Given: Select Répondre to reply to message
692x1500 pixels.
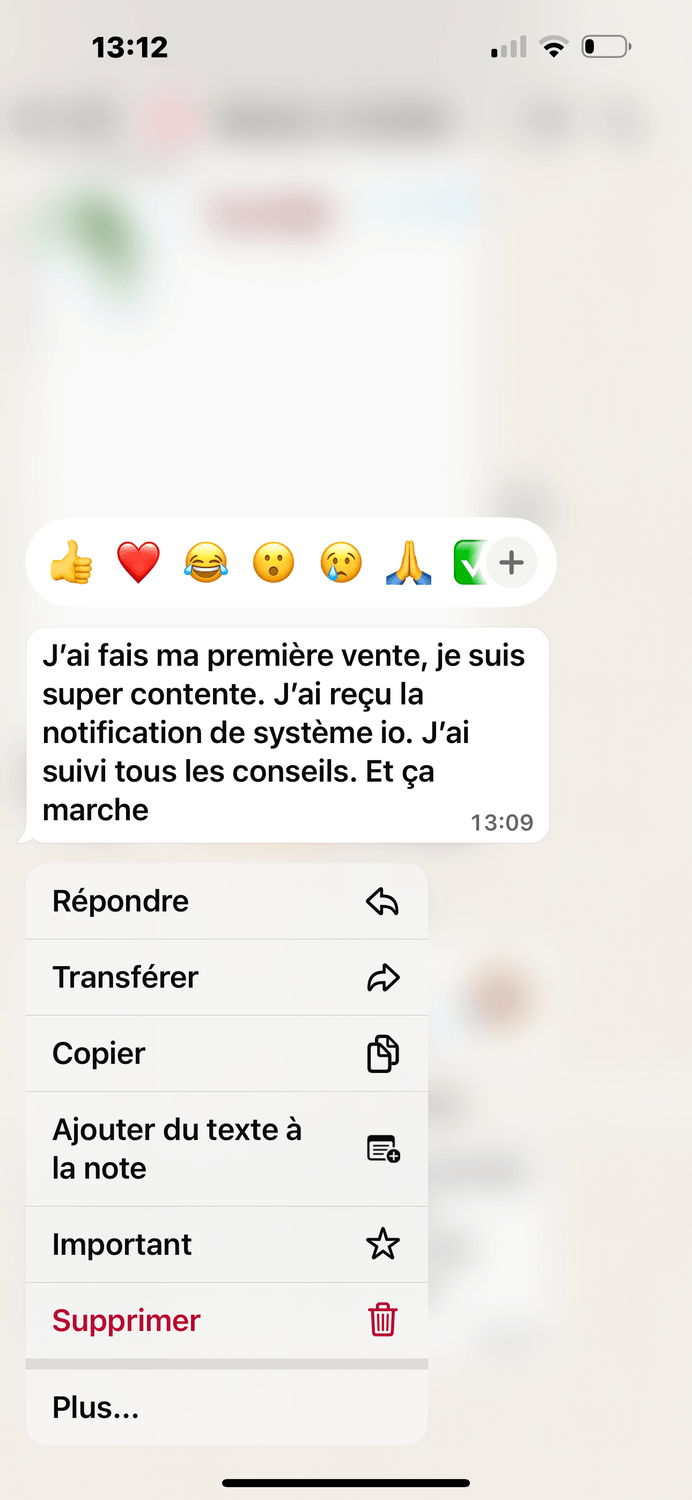Looking at the screenshot, I should pyautogui.click(x=227, y=901).
